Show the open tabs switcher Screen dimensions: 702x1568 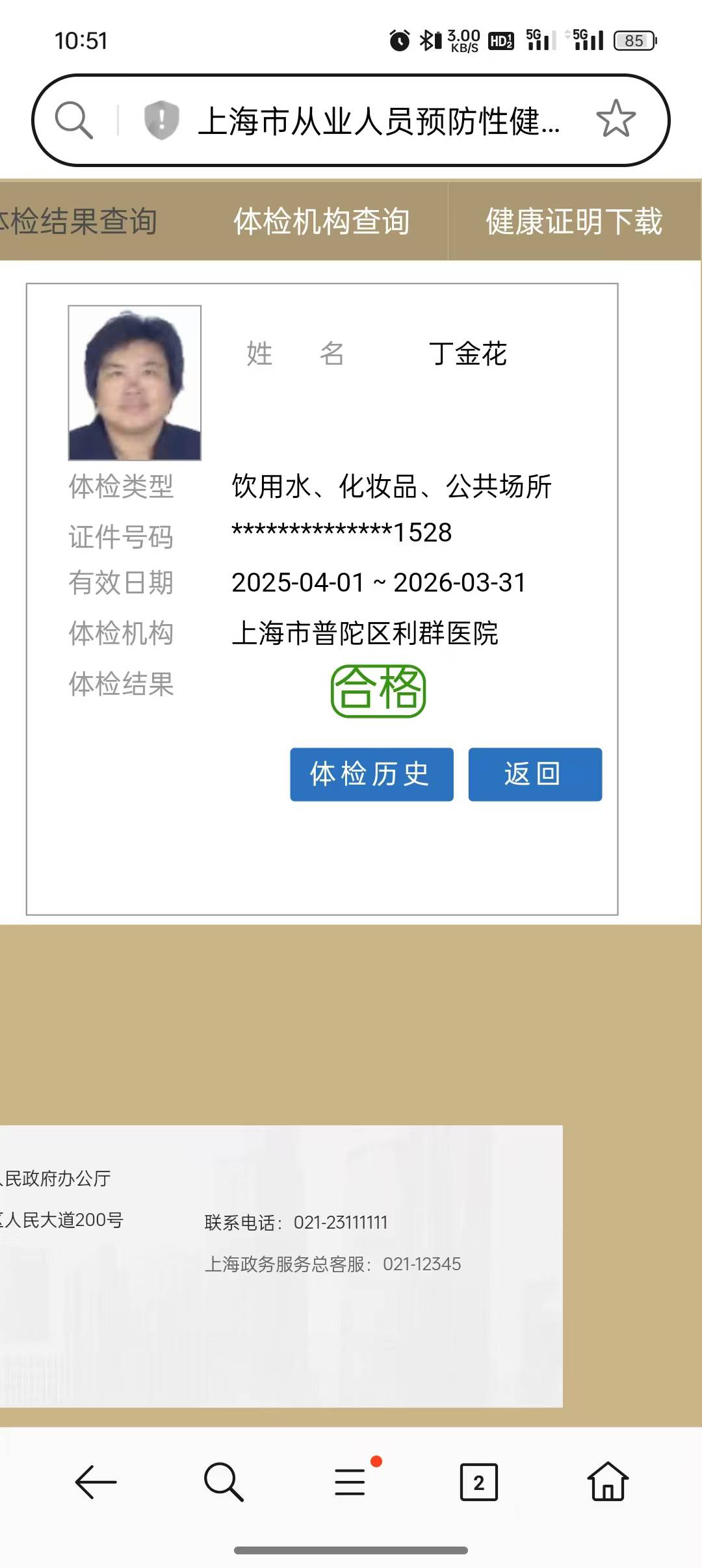pos(478,1482)
